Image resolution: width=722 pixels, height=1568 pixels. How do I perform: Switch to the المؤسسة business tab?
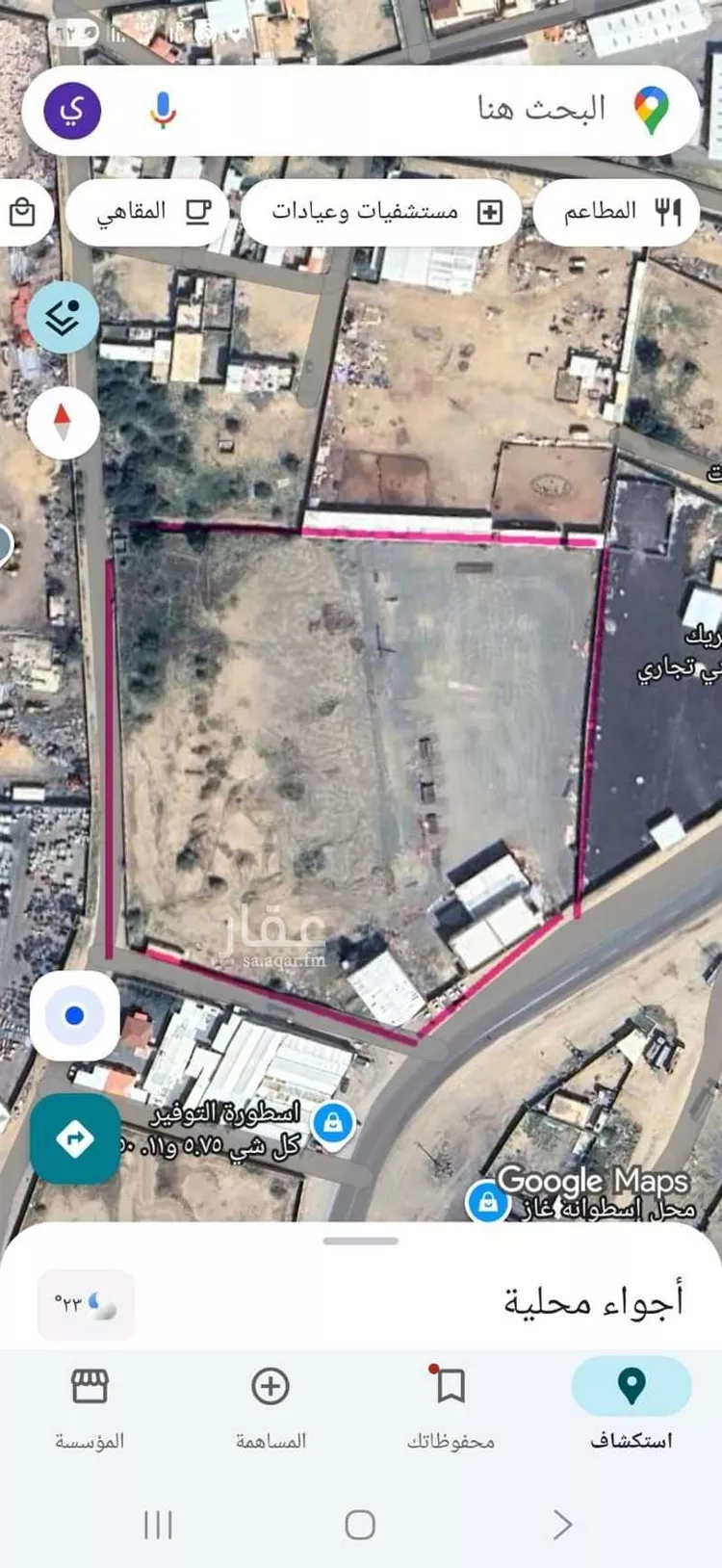tap(90, 1405)
